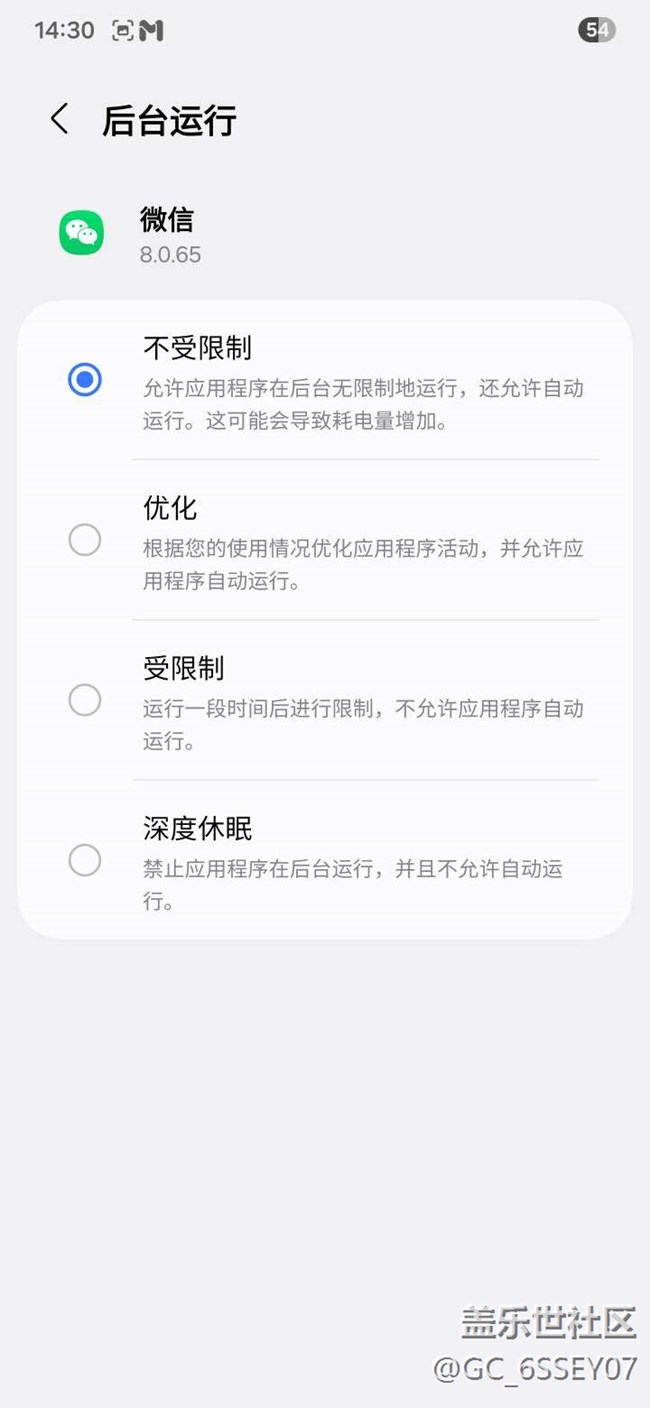
Task: Select 深度休眠 for WeChat
Action: coord(85,860)
